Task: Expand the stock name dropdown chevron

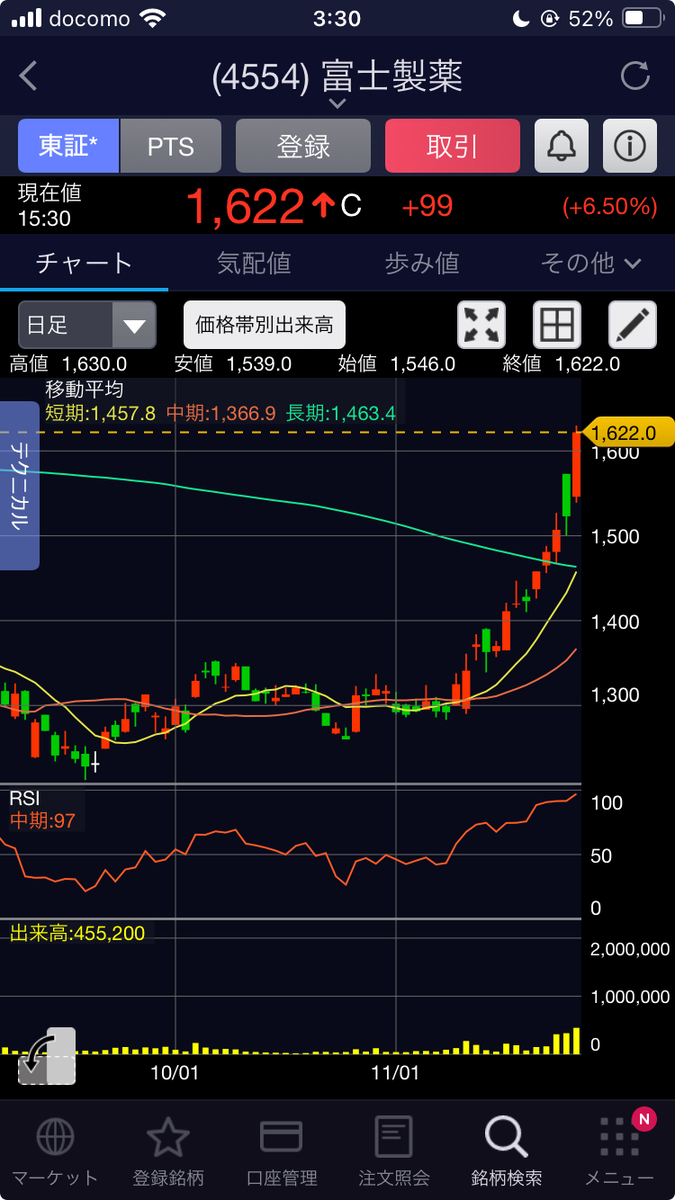Action: click(337, 103)
